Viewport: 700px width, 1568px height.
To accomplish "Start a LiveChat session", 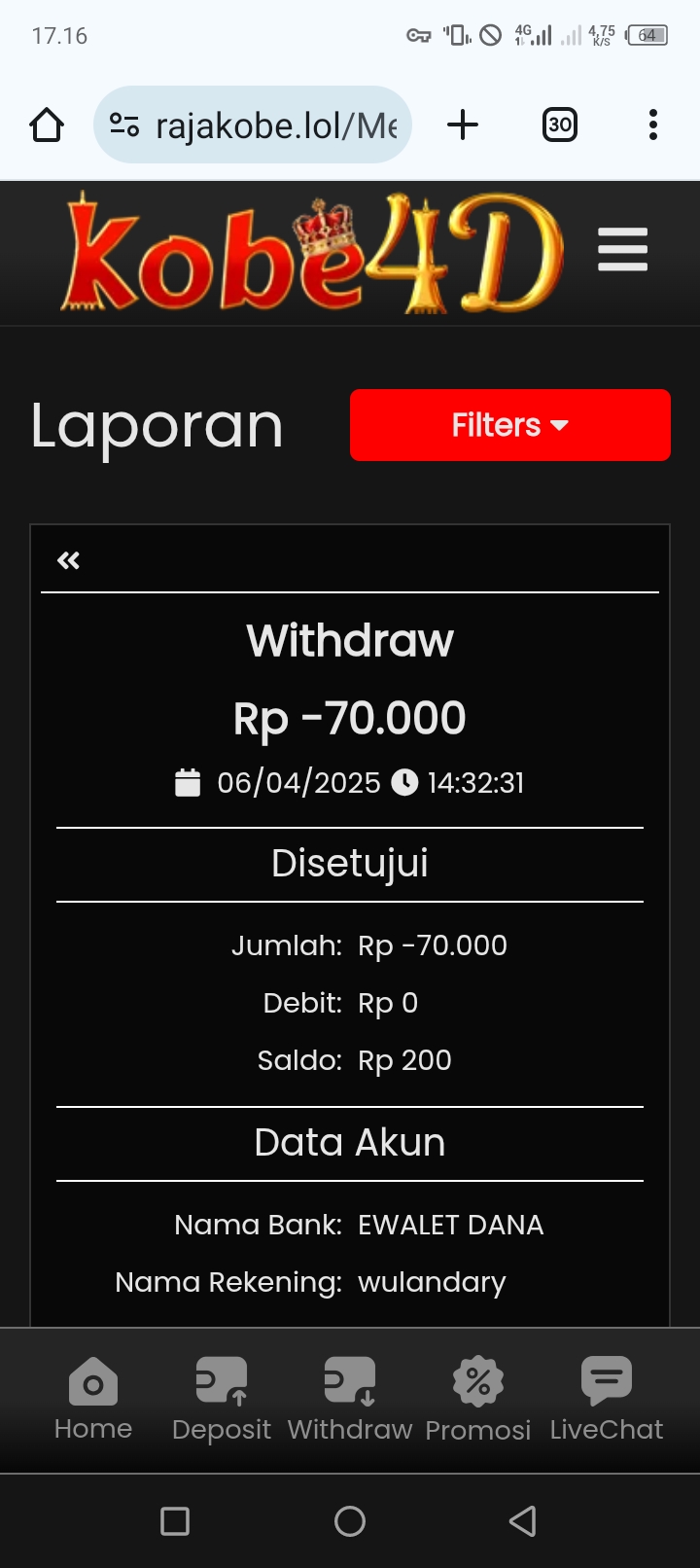I will [x=607, y=1399].
